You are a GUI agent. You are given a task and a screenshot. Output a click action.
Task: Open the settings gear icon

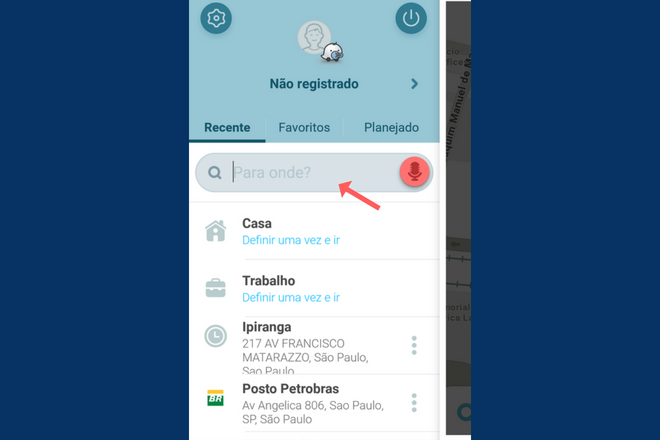click(x=215, y=18)
